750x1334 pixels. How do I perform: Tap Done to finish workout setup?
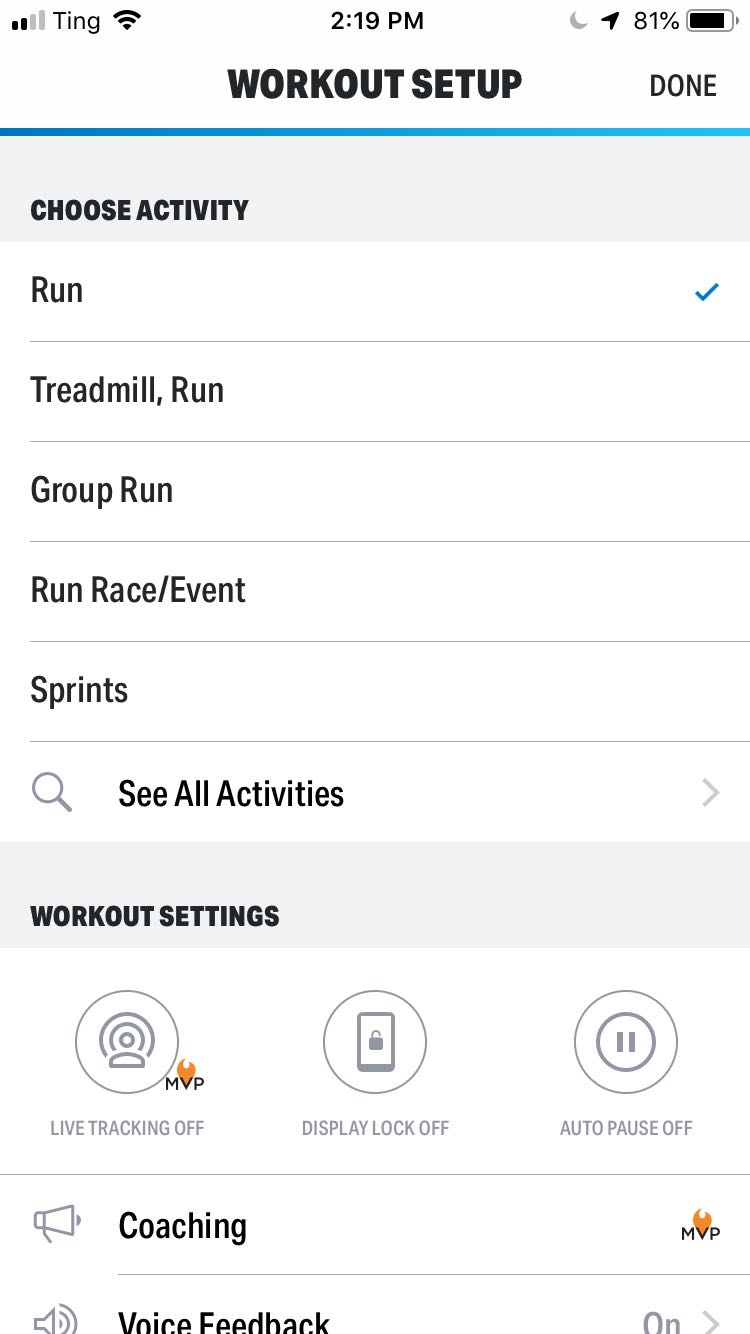[x=683, y=86]
